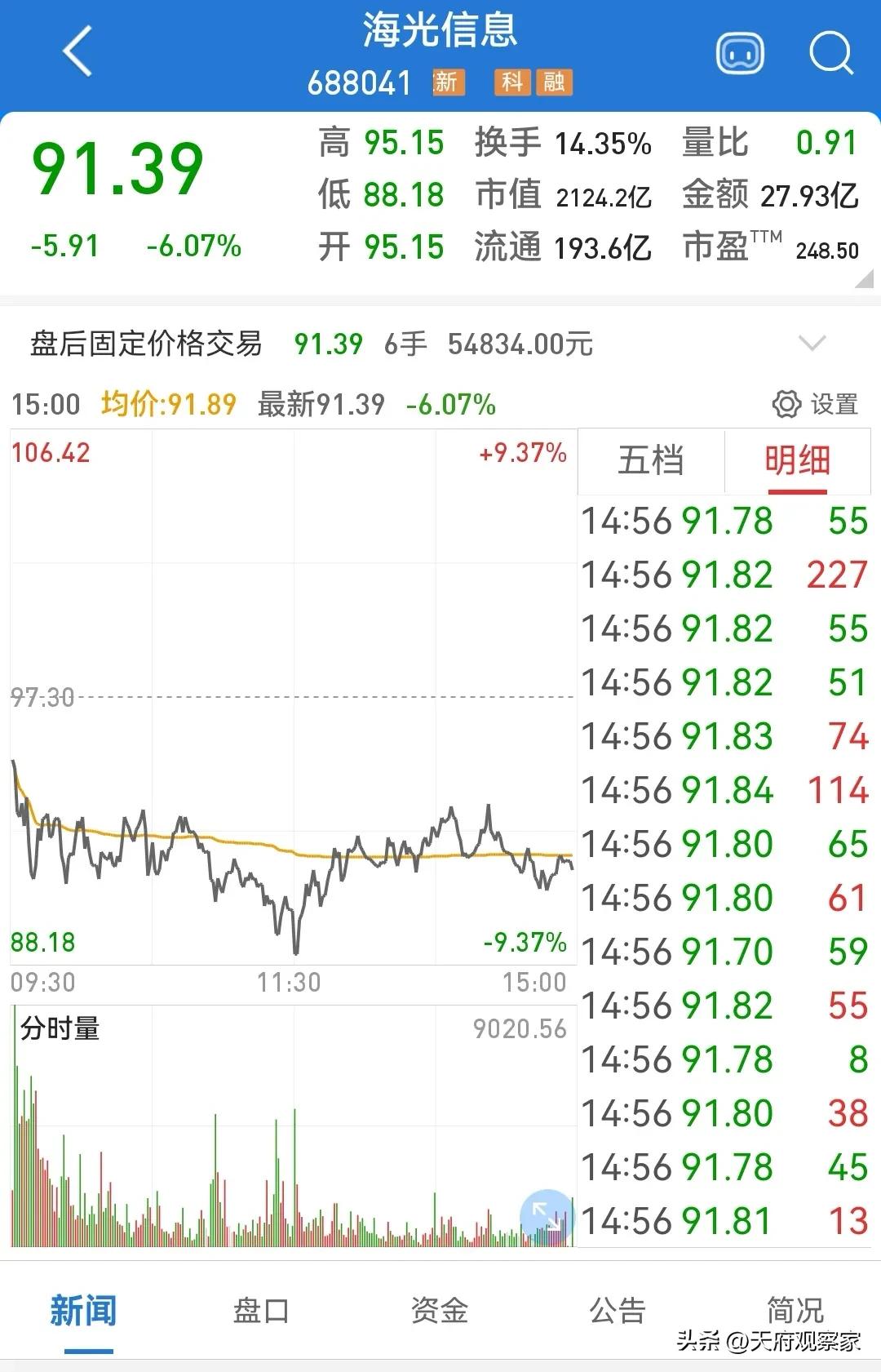Open chart settings via the gear icon
Viewport: 881px width, 1372px height.
coord(786,403)
